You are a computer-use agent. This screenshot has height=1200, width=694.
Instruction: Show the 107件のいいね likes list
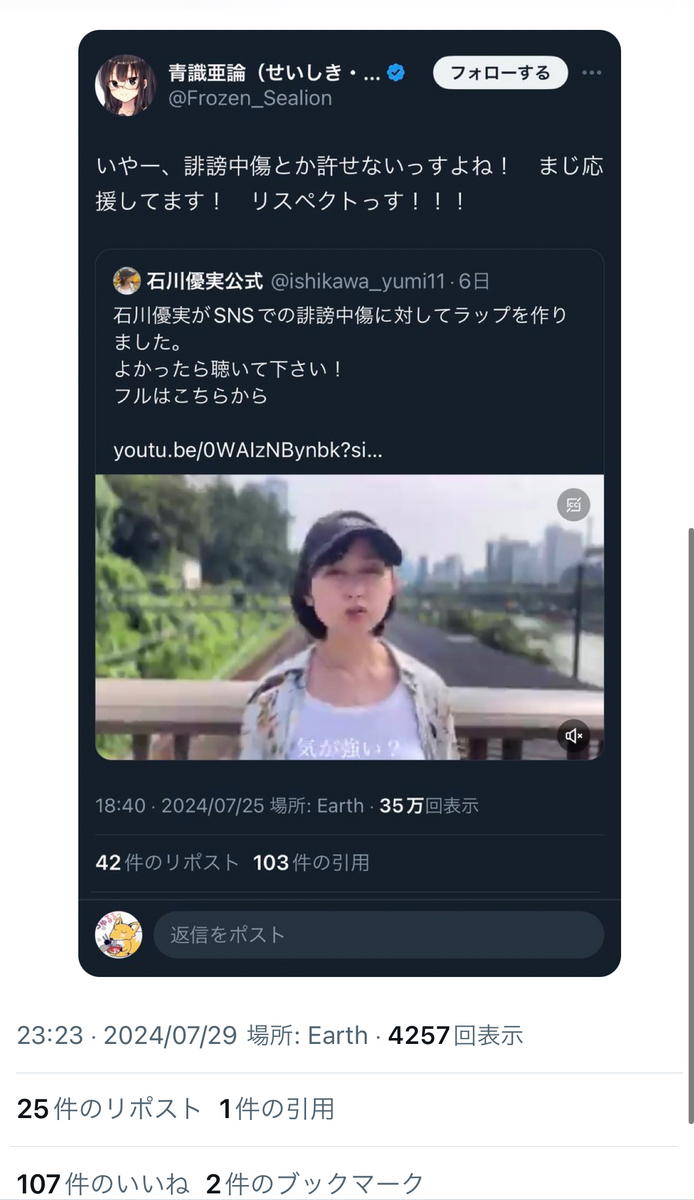click(102, 1184)
